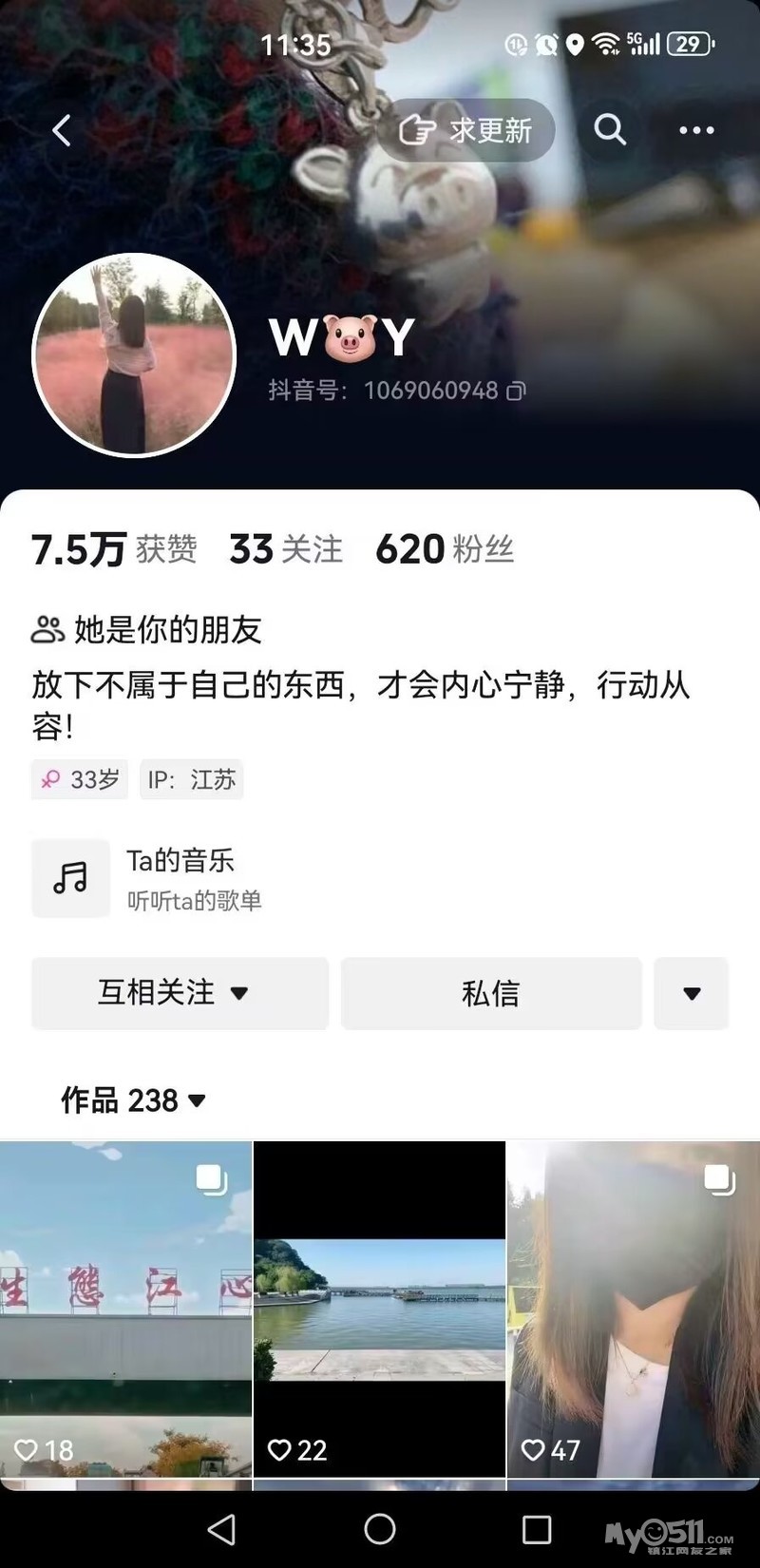Image resolution: width=760 pixels, height=1568 pixels.
Task: Open the search magnifier icon
Action: 610,129
